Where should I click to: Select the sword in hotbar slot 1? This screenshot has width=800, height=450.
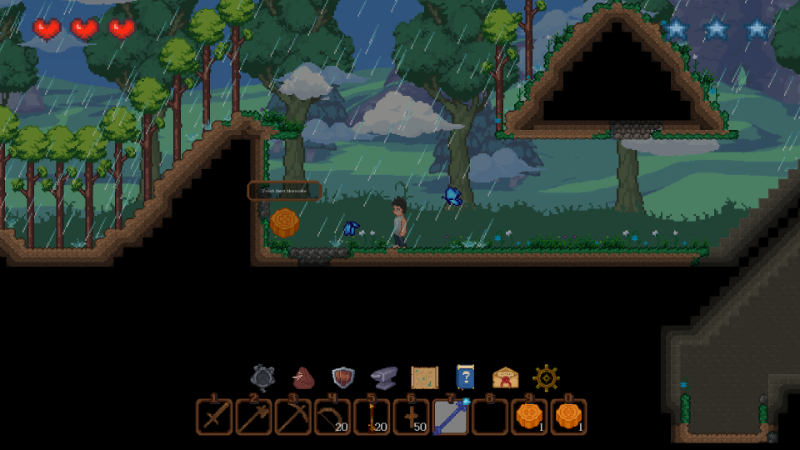(x=214, y=416)
